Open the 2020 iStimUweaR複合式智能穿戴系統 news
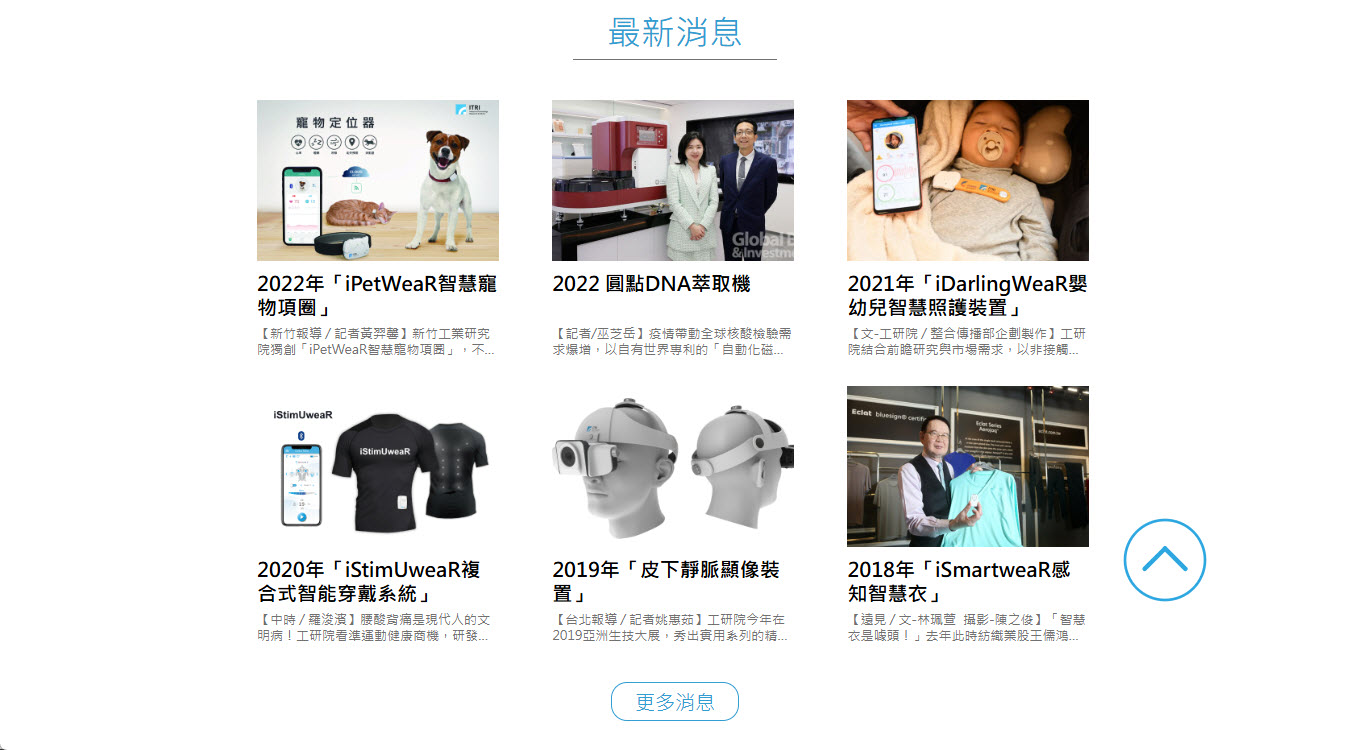This screenshot has width=1350, height=750. 369,581
